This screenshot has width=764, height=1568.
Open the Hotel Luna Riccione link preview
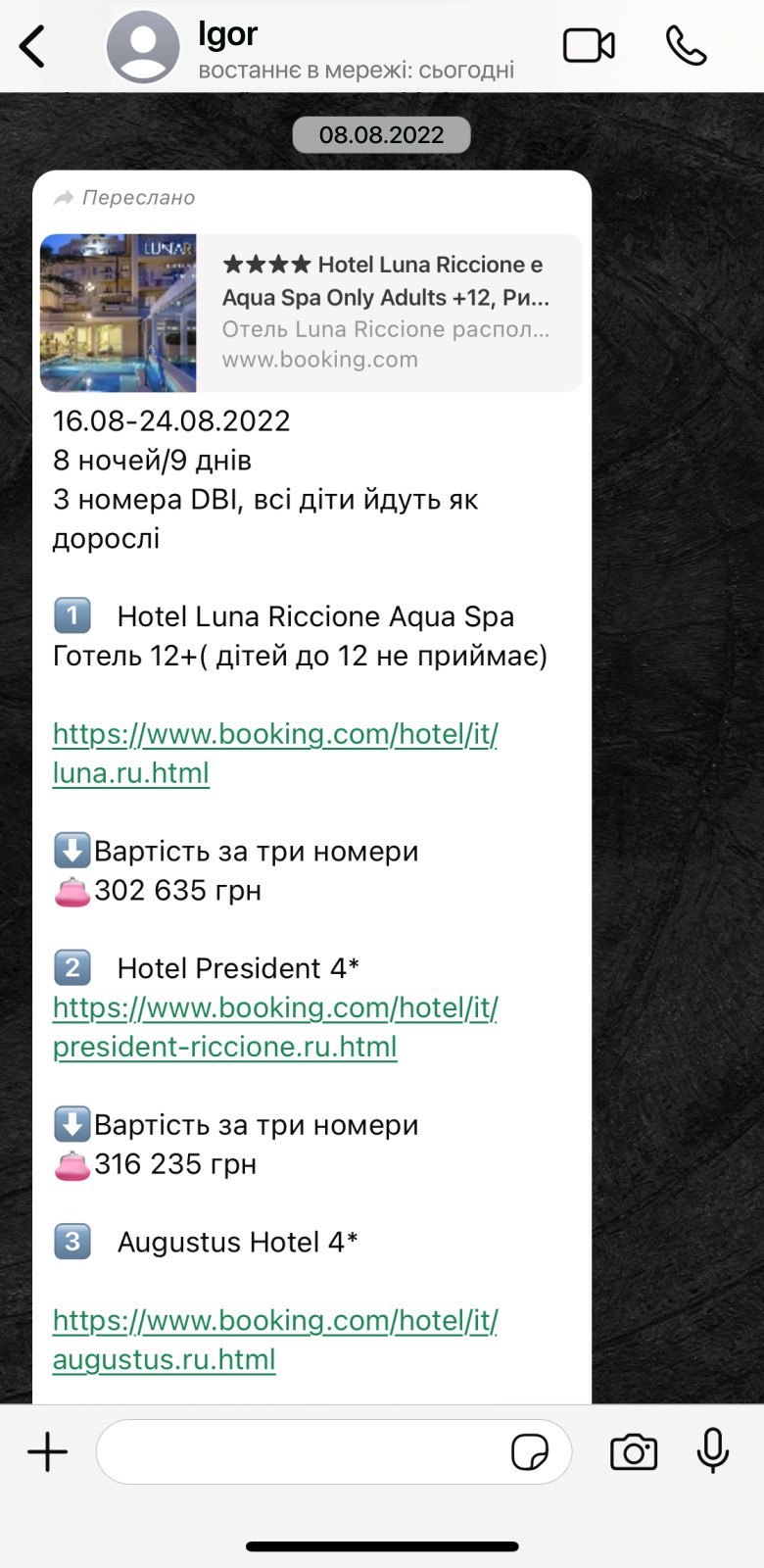click(311, 313)
